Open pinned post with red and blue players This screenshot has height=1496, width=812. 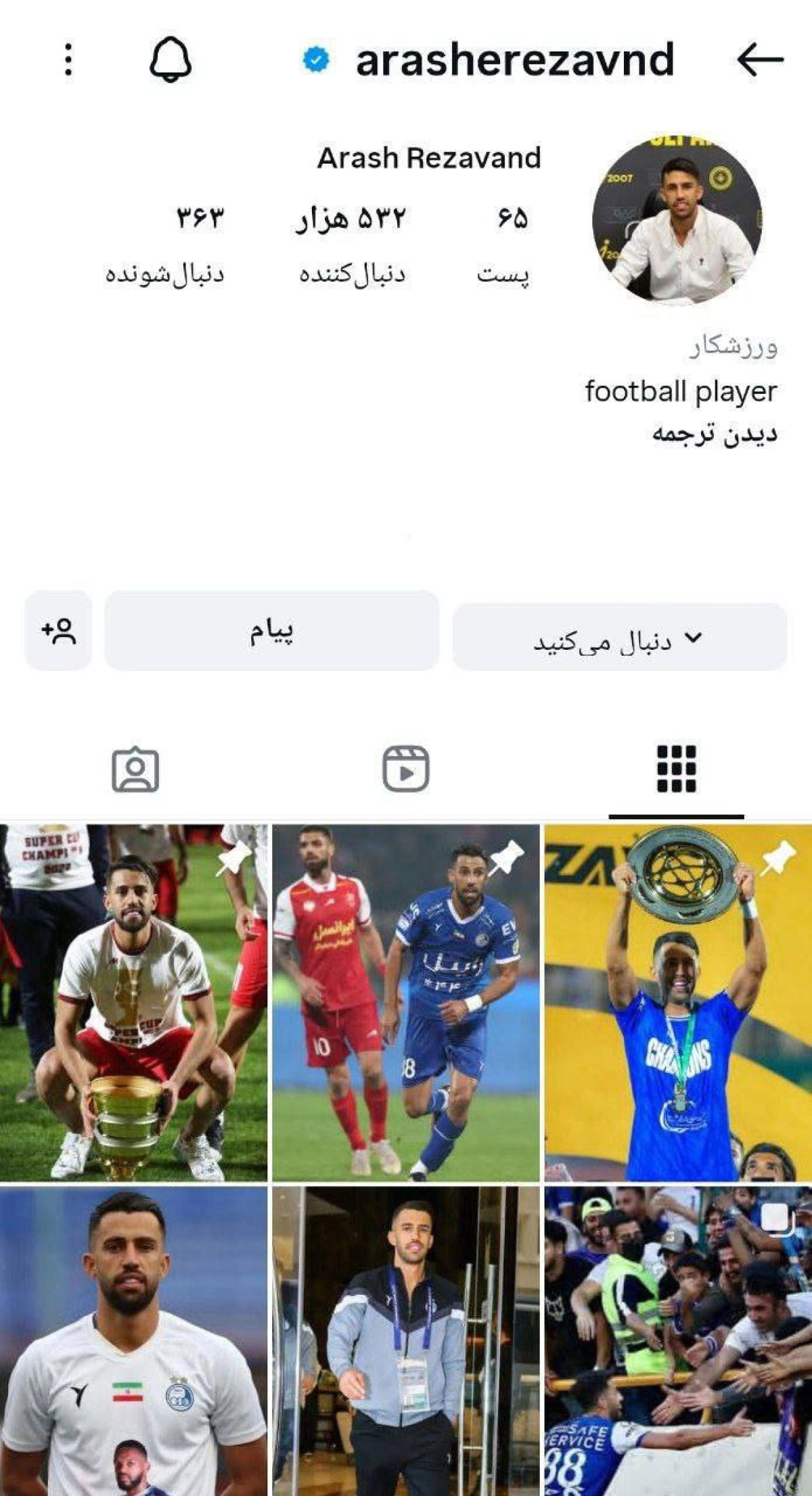tap(405, 1002)
